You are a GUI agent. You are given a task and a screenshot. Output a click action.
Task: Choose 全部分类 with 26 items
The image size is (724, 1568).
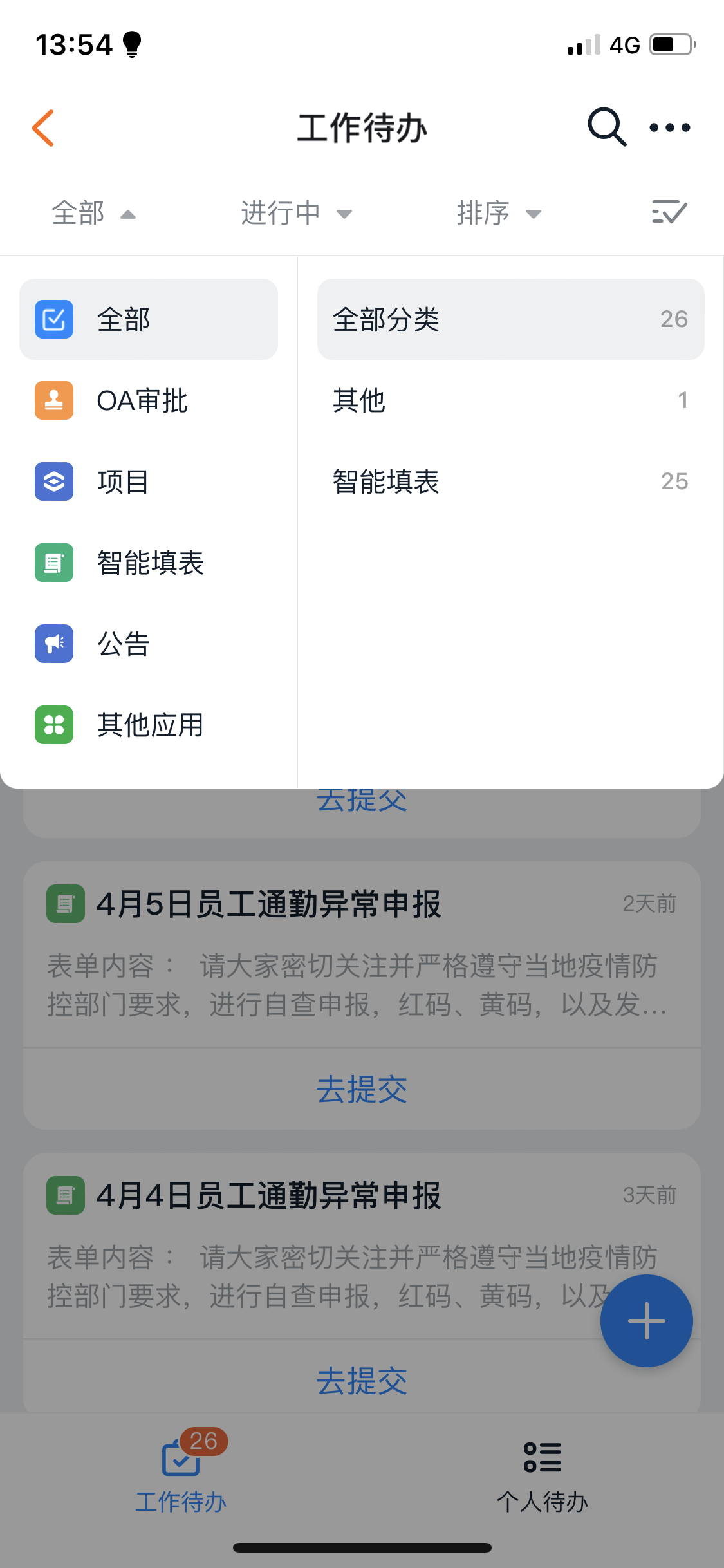click(x=510, y=319)
